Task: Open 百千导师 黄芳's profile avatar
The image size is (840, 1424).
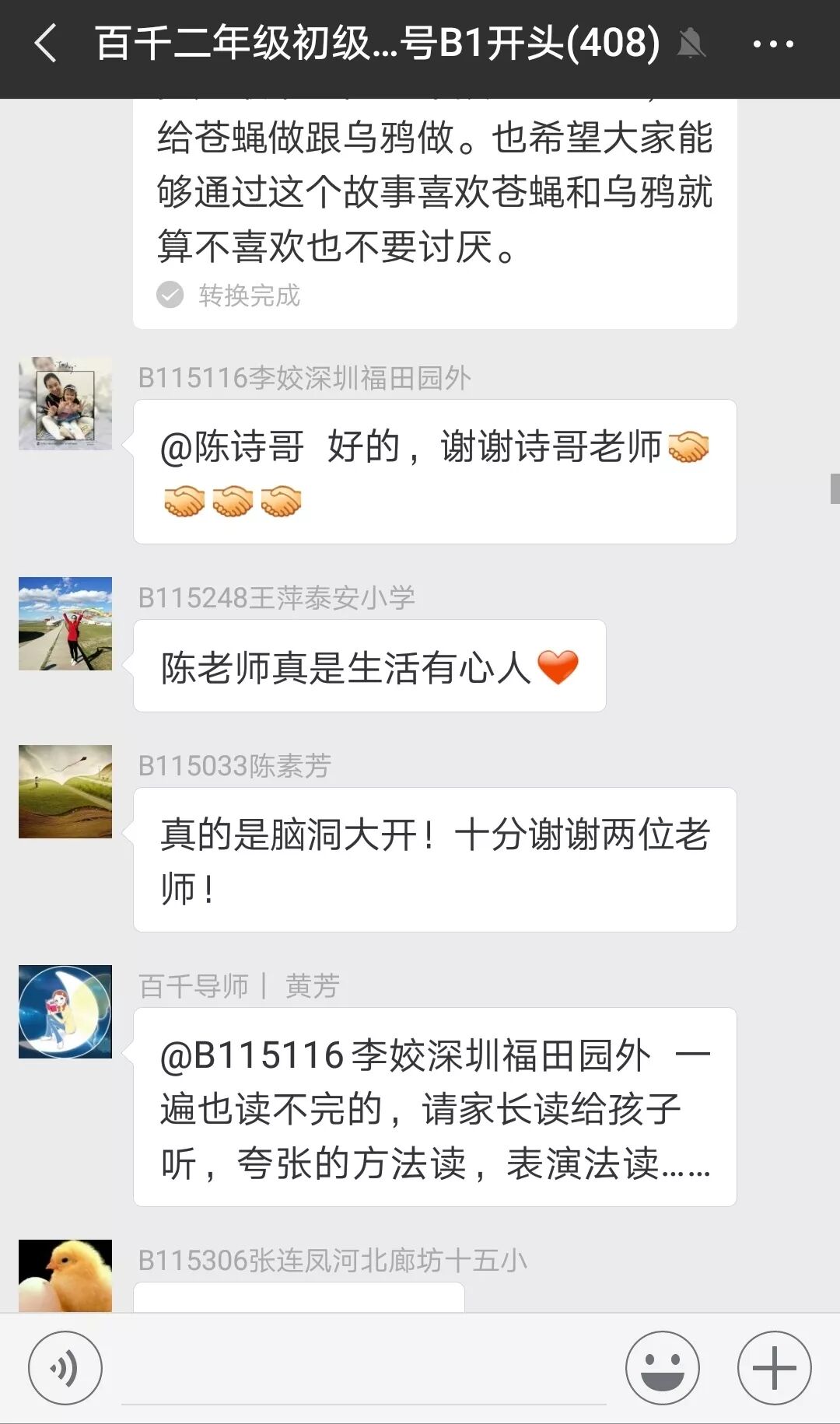Action: [65, 1012]
